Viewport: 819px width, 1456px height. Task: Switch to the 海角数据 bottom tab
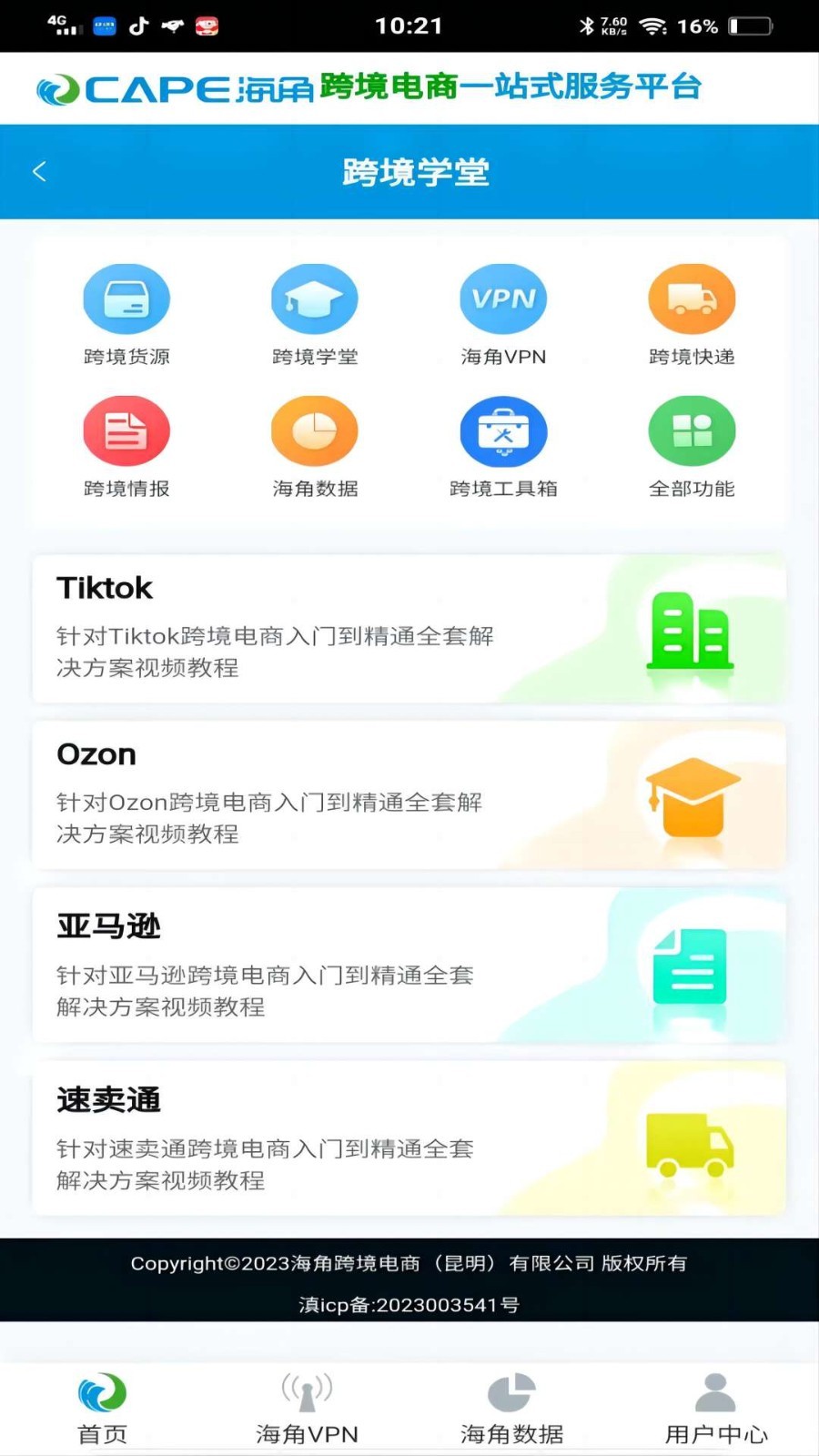tap(511, 1409)
